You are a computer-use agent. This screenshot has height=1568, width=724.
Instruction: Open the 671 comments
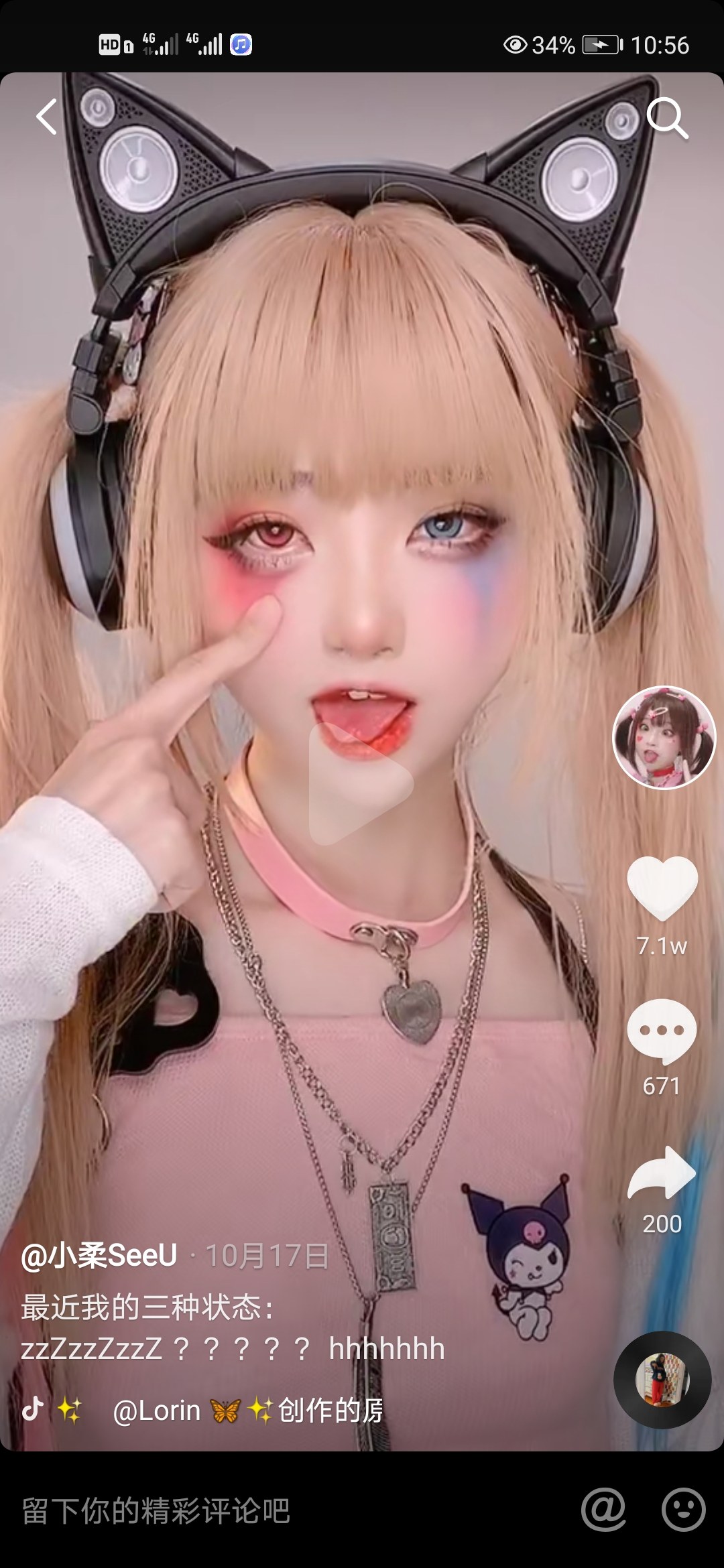(662, 1031)
